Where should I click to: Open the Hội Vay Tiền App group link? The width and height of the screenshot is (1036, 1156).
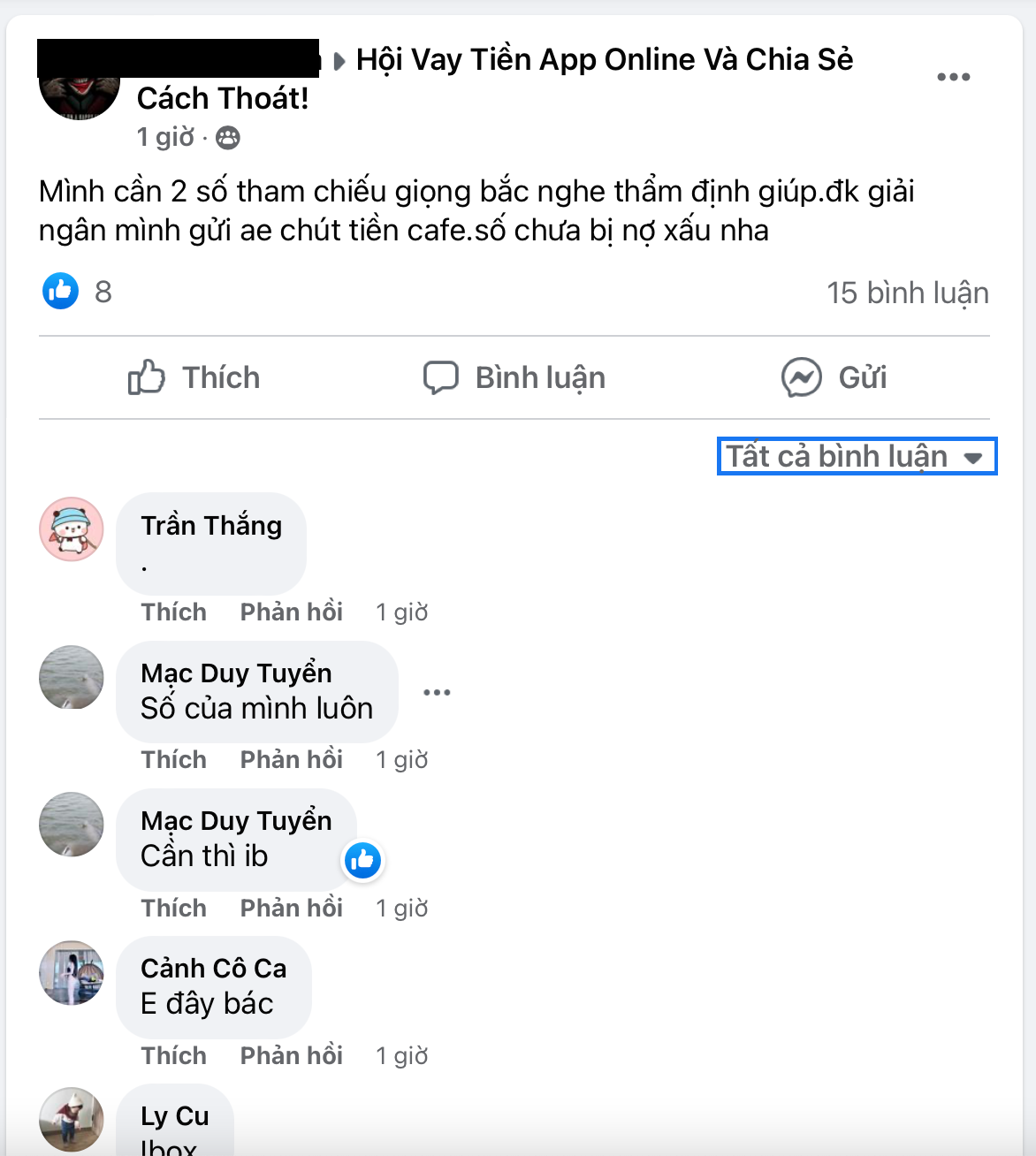pos(605,59)
